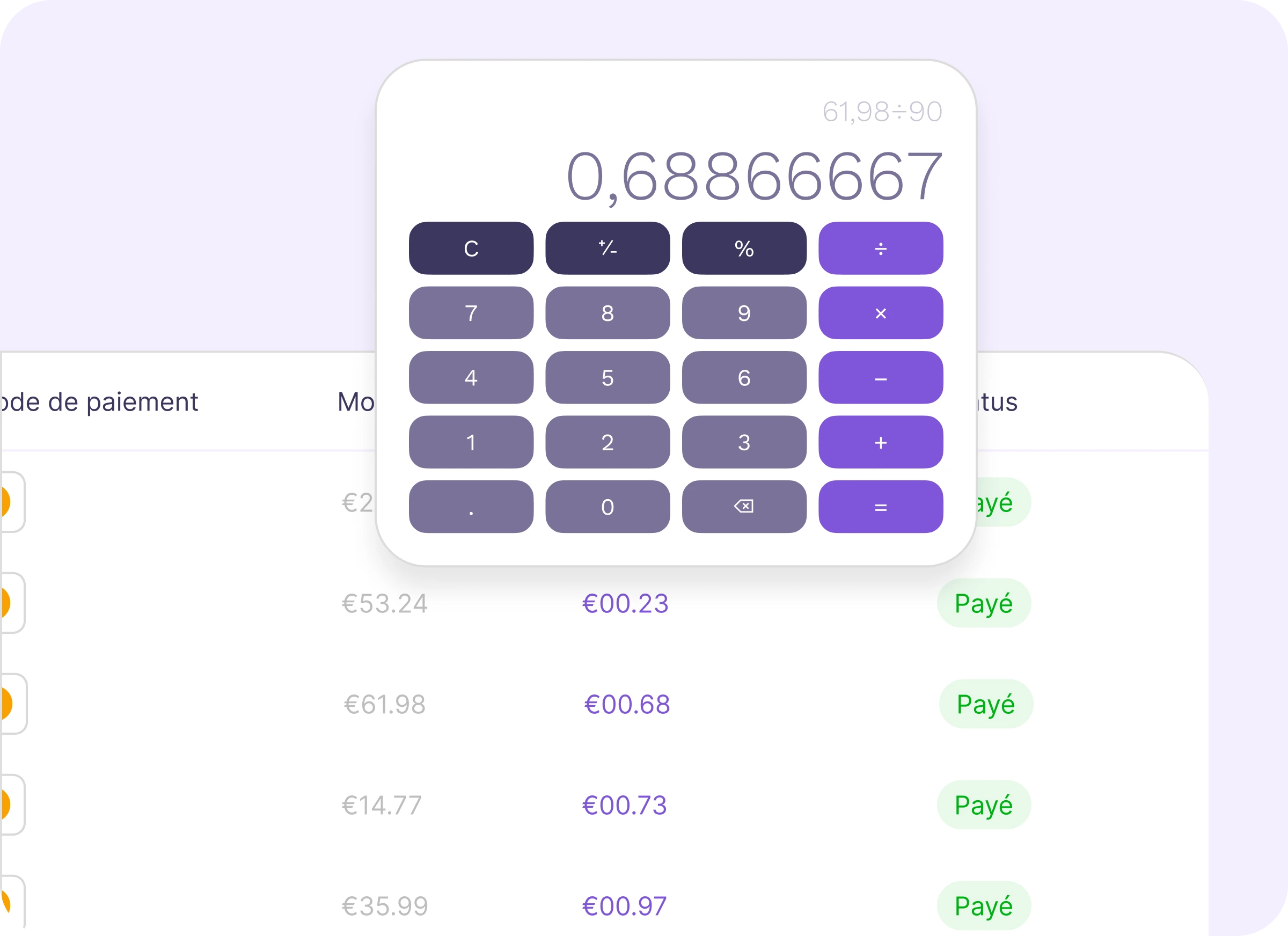Enter digit 0 on the calculator
1288x936 pixels.
point(608,507)
